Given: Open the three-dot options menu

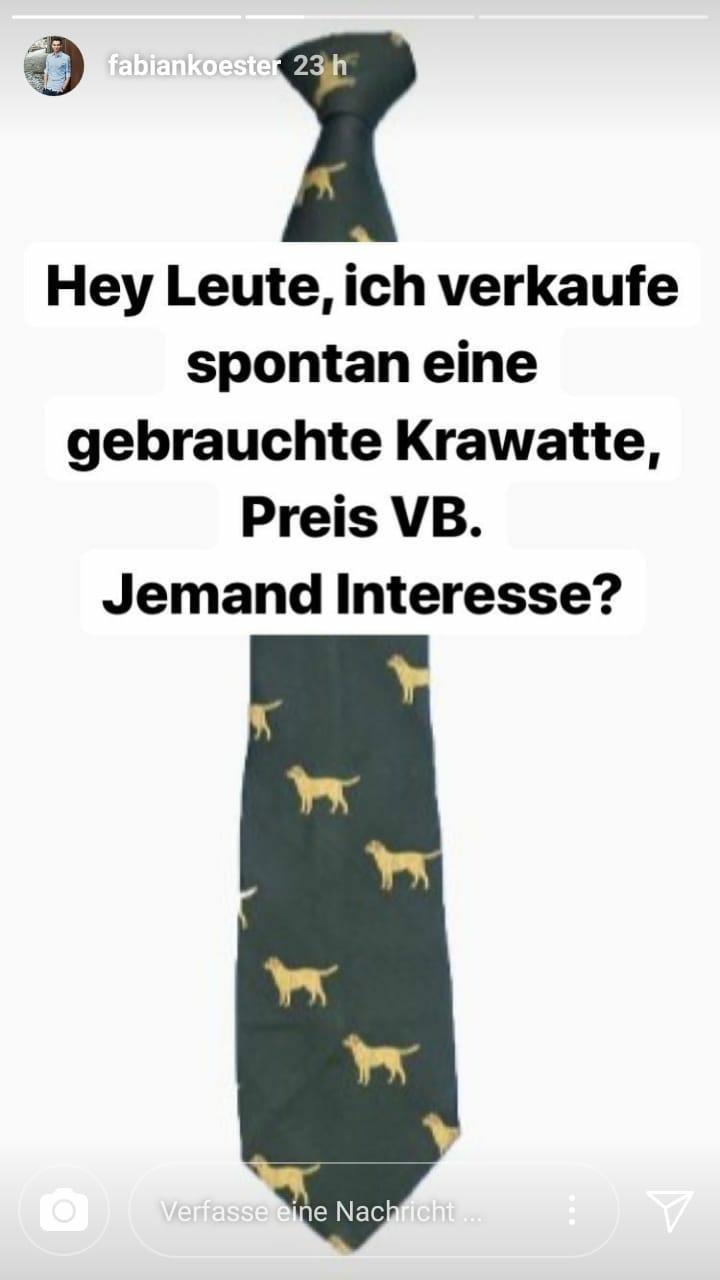Looking at the screenshot, I should pyautogui.click(x=571, y=1211).
